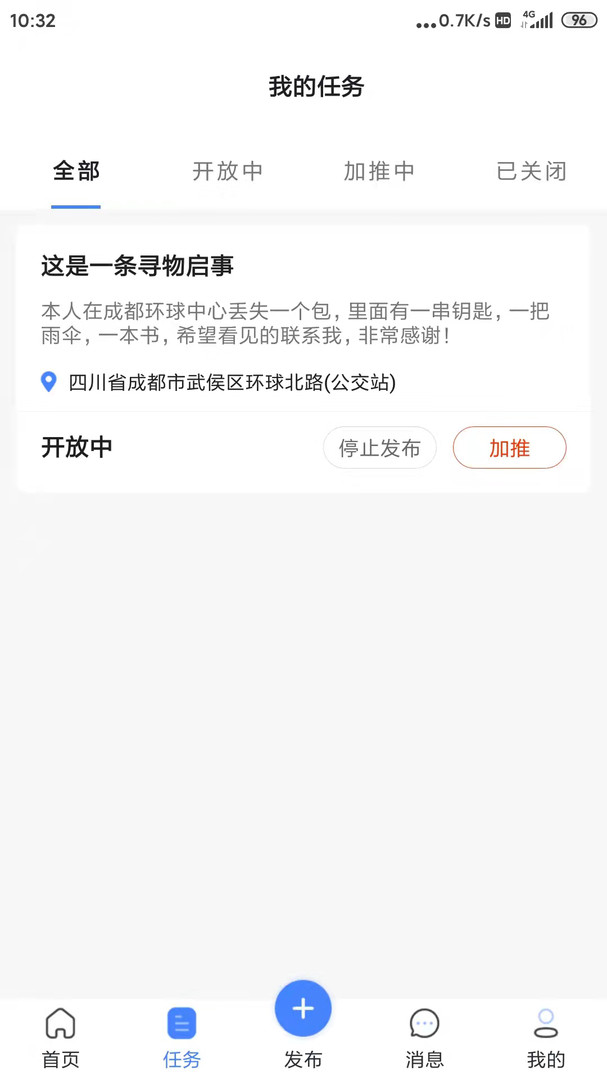Image resolution: width=607 pixels, height=1080 pixels.
Task: Tap the 停止发布 button
Action: tap(380, 448)
